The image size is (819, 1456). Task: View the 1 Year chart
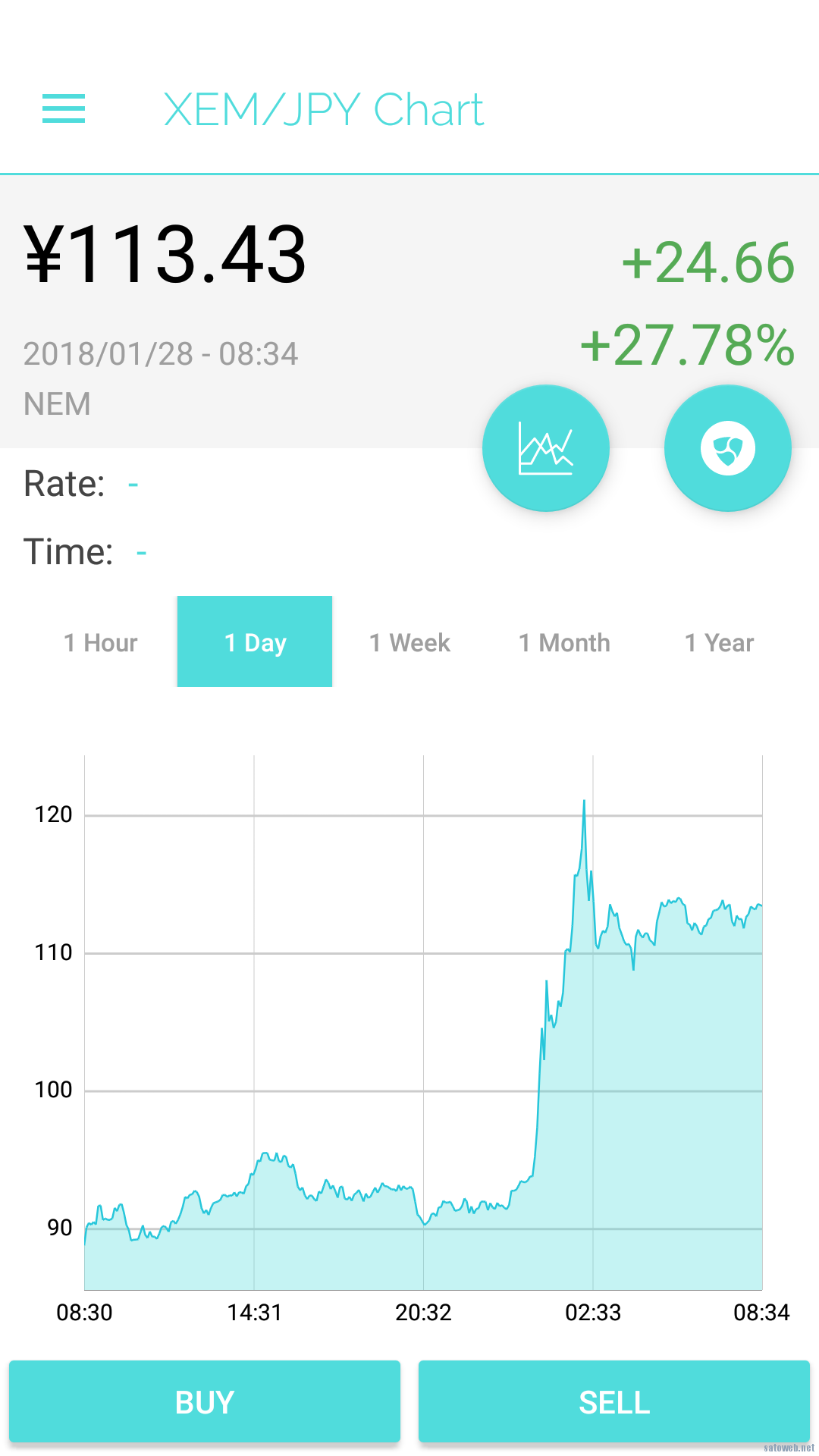point(719,642)
